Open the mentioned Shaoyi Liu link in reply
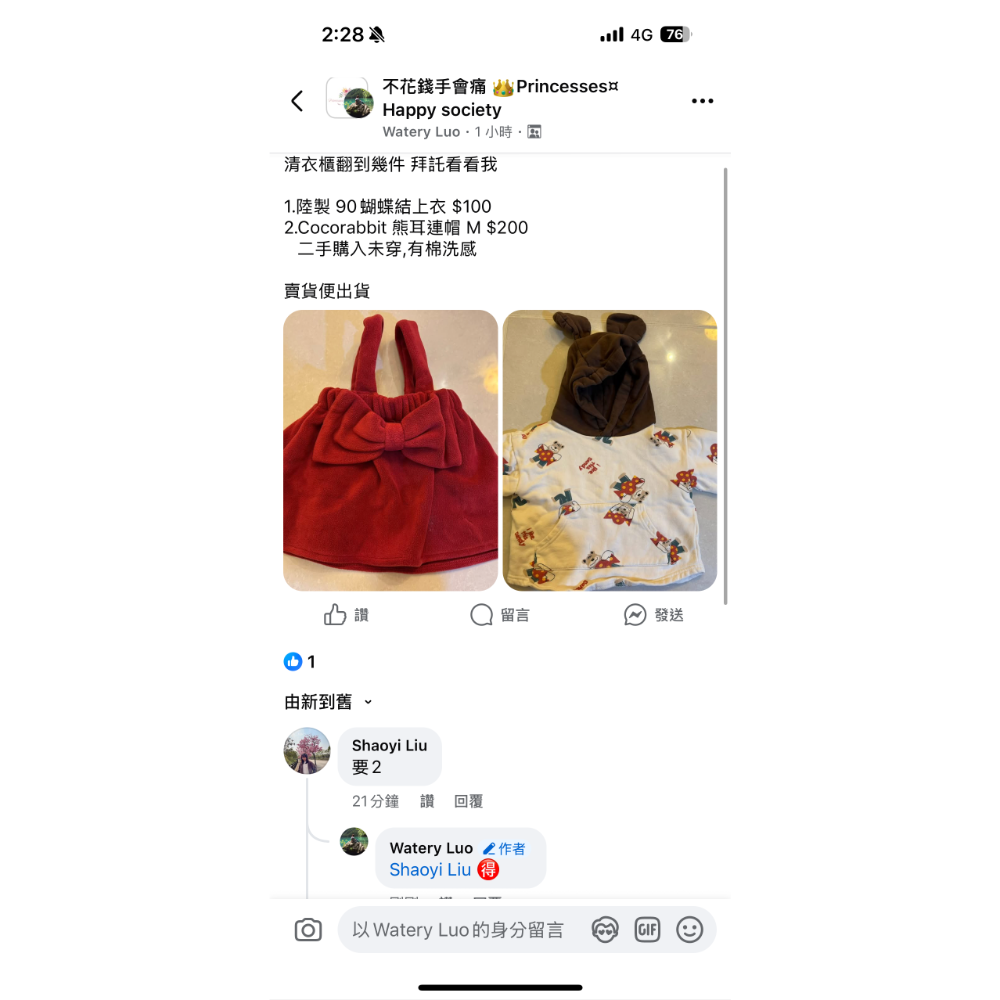The image size is (1000, 1000). (430, 870)
